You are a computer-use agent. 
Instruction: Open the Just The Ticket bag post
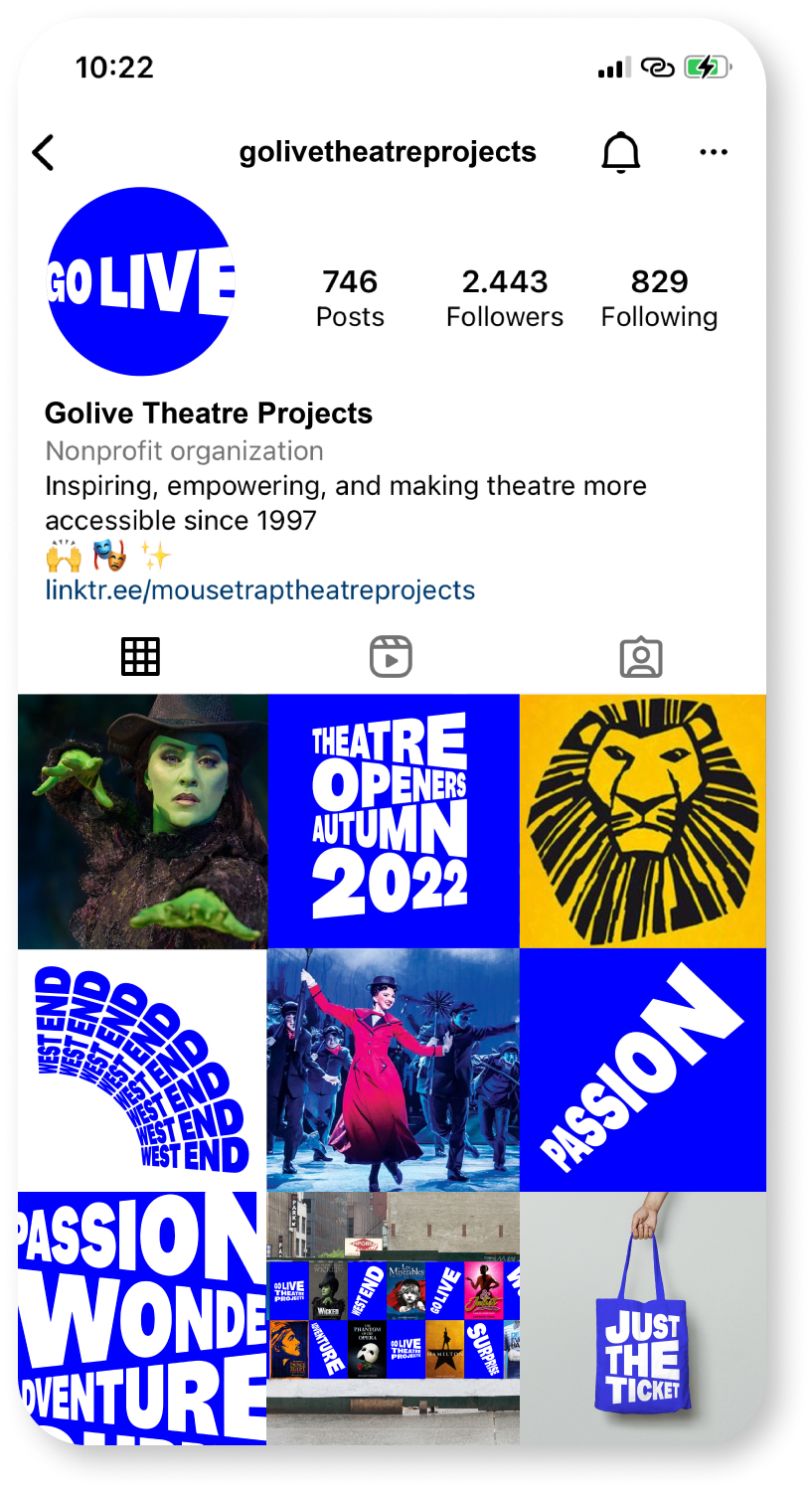point(642,1317)
